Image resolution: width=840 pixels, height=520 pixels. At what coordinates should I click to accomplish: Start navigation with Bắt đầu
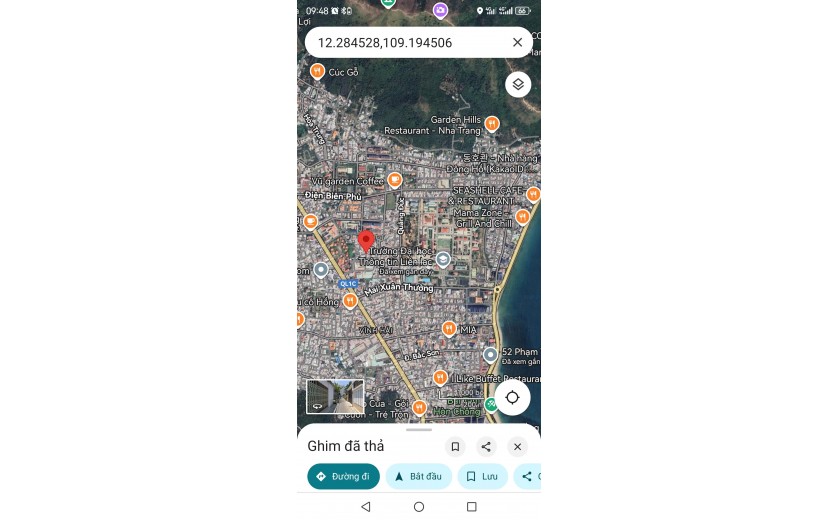tap(418, 477)
